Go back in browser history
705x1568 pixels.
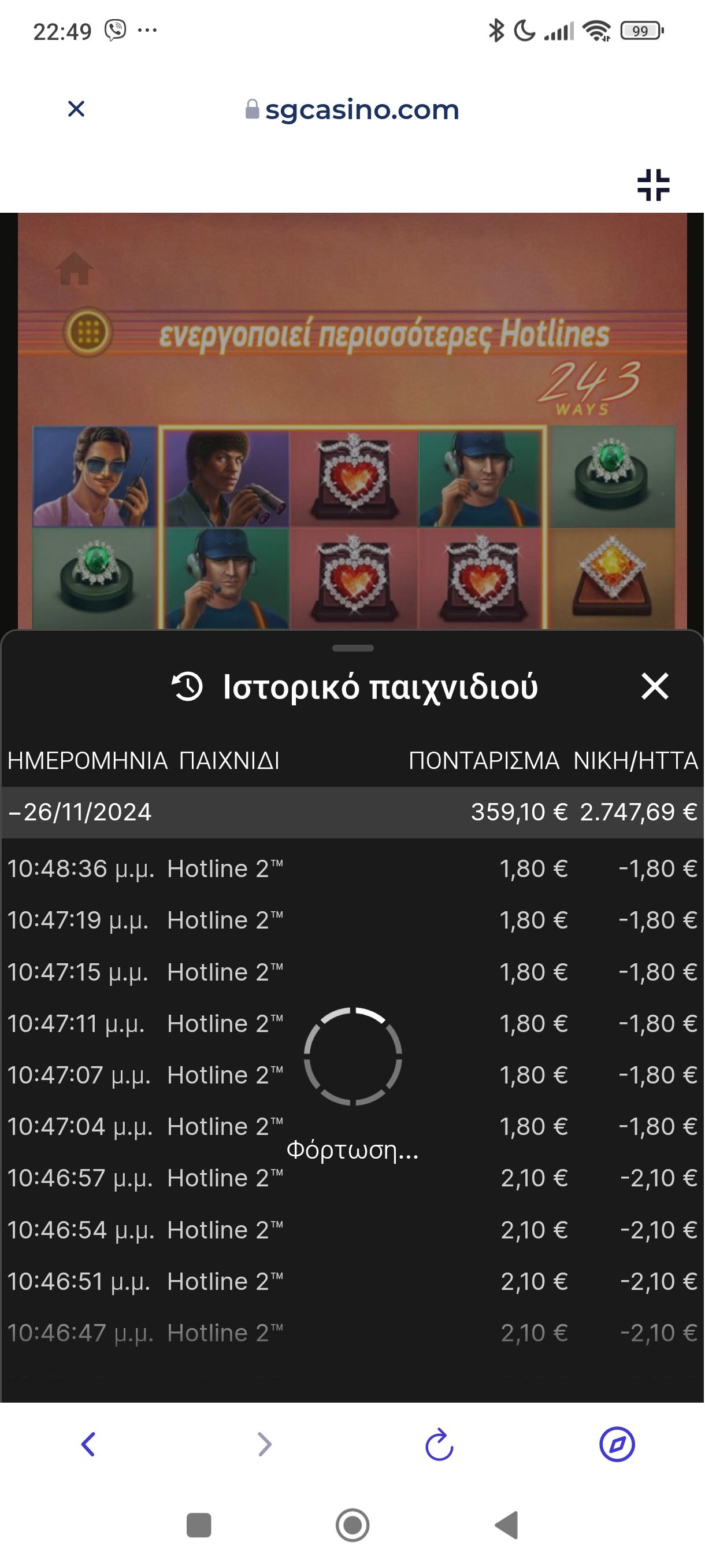pyautogui.click(x=89, y=1444)
